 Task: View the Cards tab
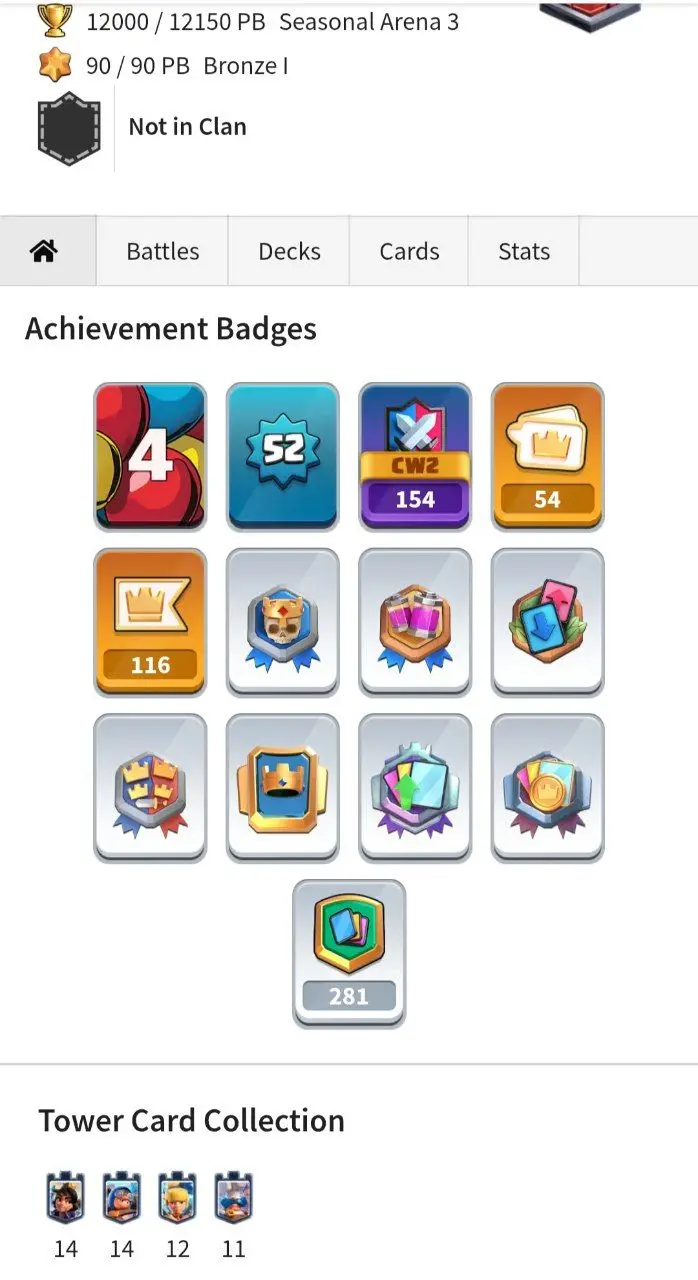click(409, 251)
